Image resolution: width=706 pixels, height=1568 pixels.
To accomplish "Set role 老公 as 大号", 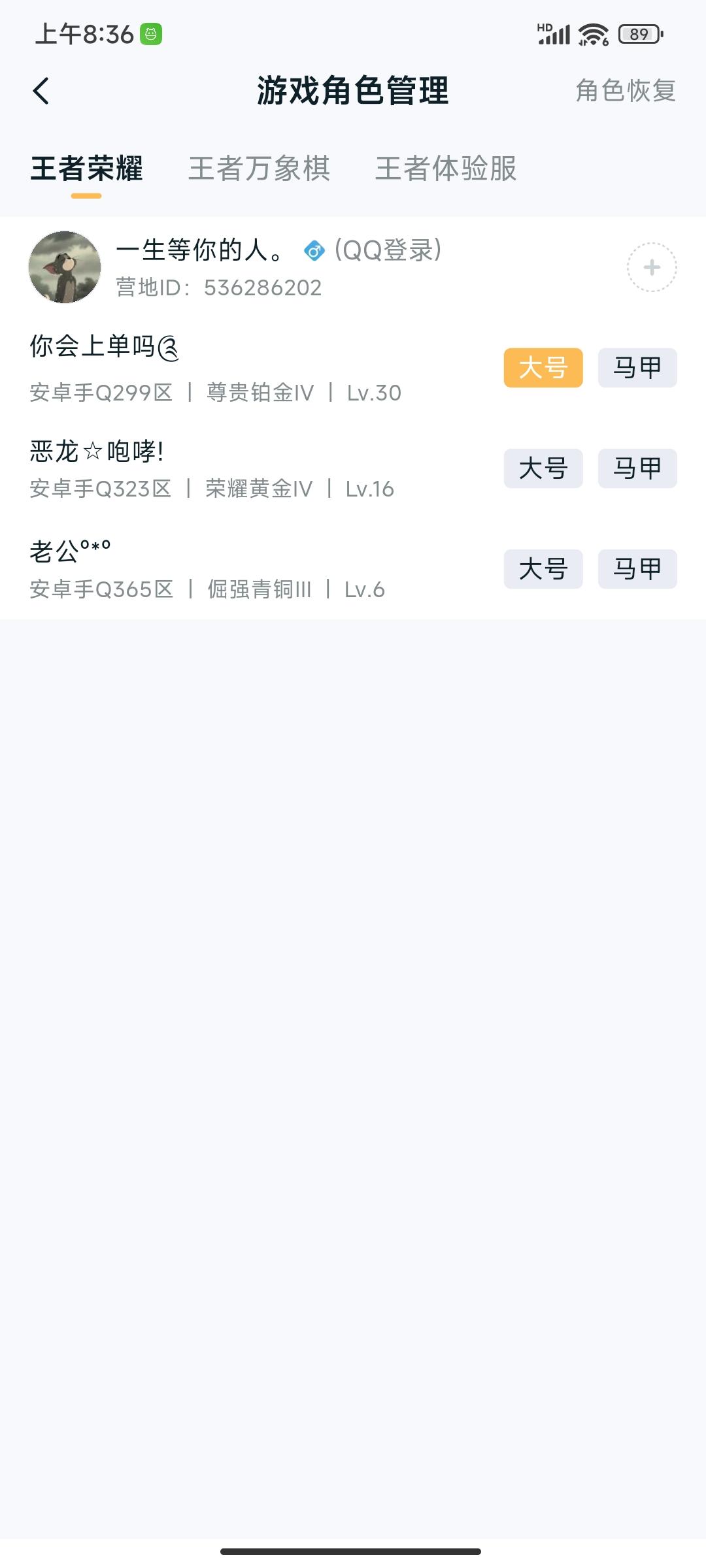I will click(543, 568).
